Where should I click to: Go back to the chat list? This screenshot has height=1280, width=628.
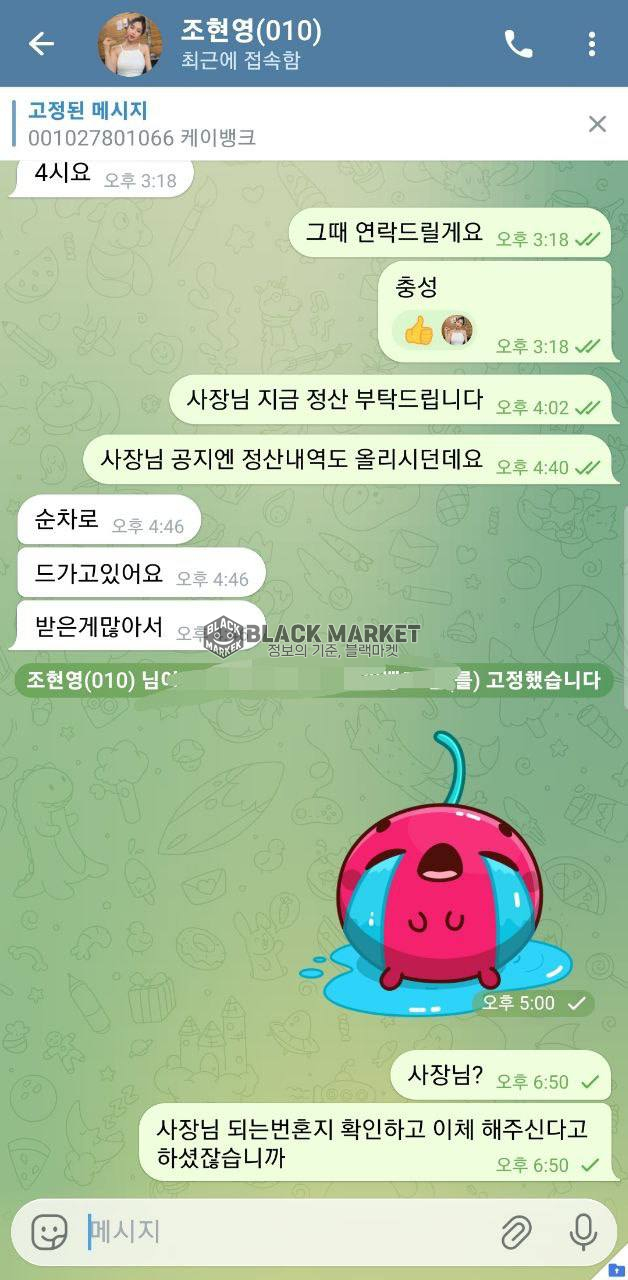pyautogui.click(x=41, y=44)
